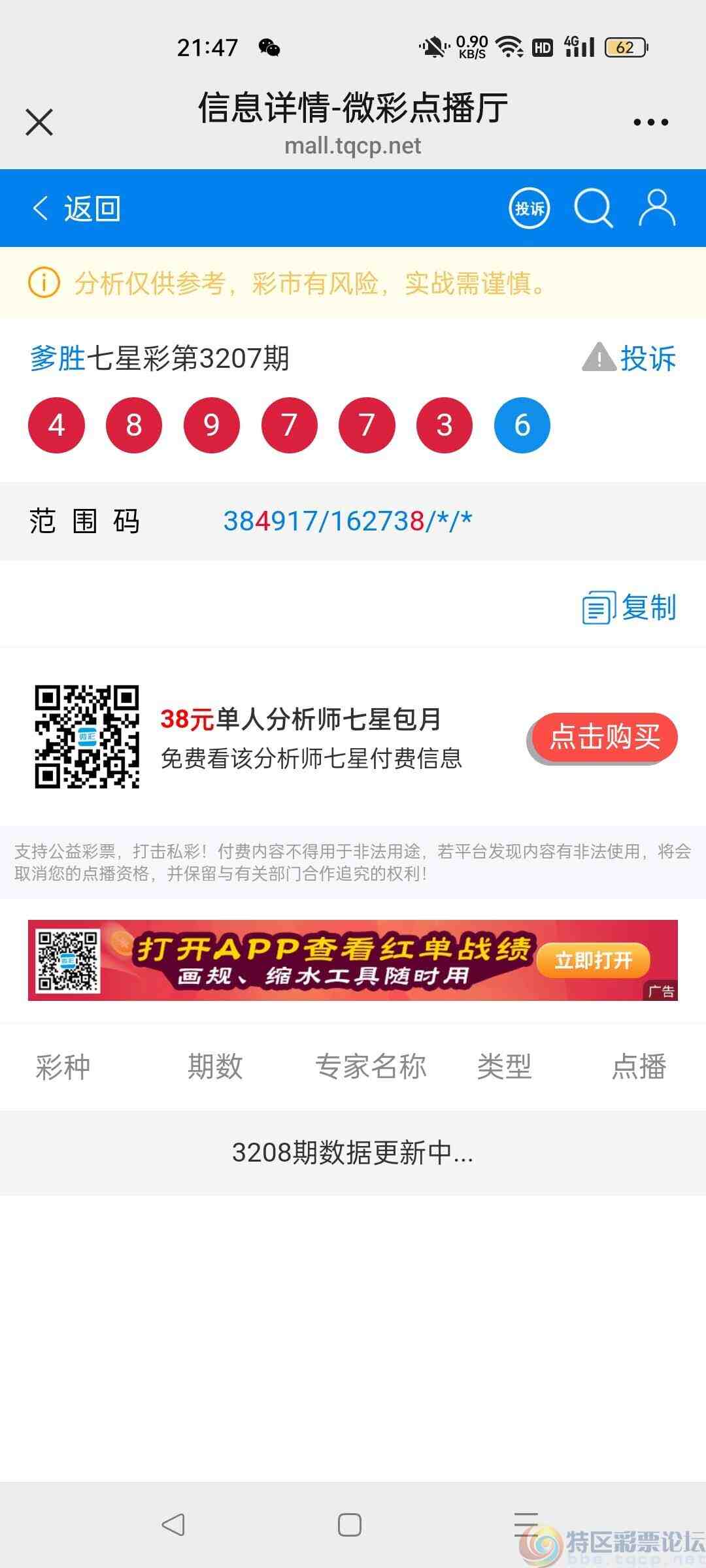Image resolution: width=706 pixels, height=1568 pixels.
Task: Select the red number ball 9
Action: pyautogui.click(x=211, y=425)
